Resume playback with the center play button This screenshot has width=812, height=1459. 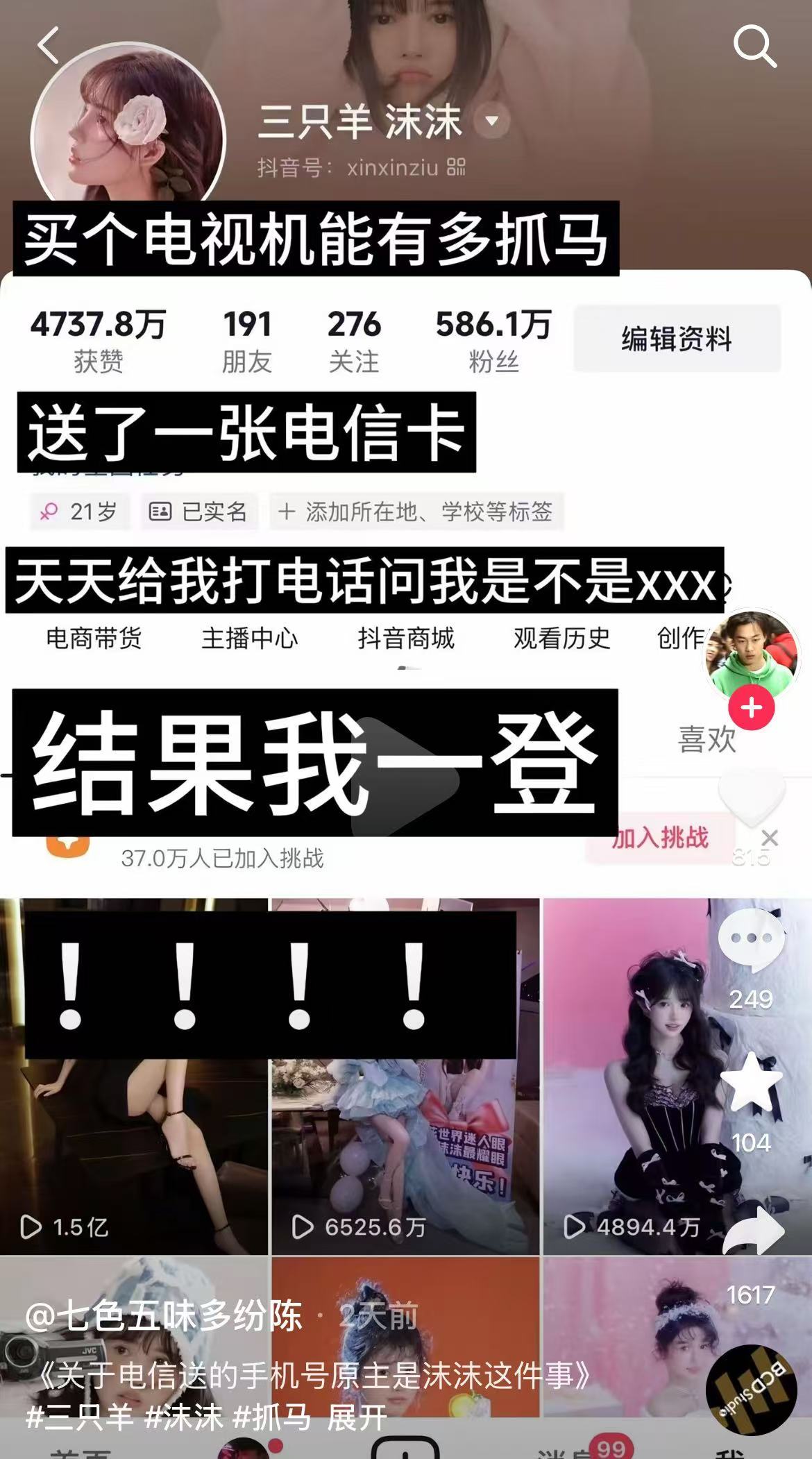(405, 776)
